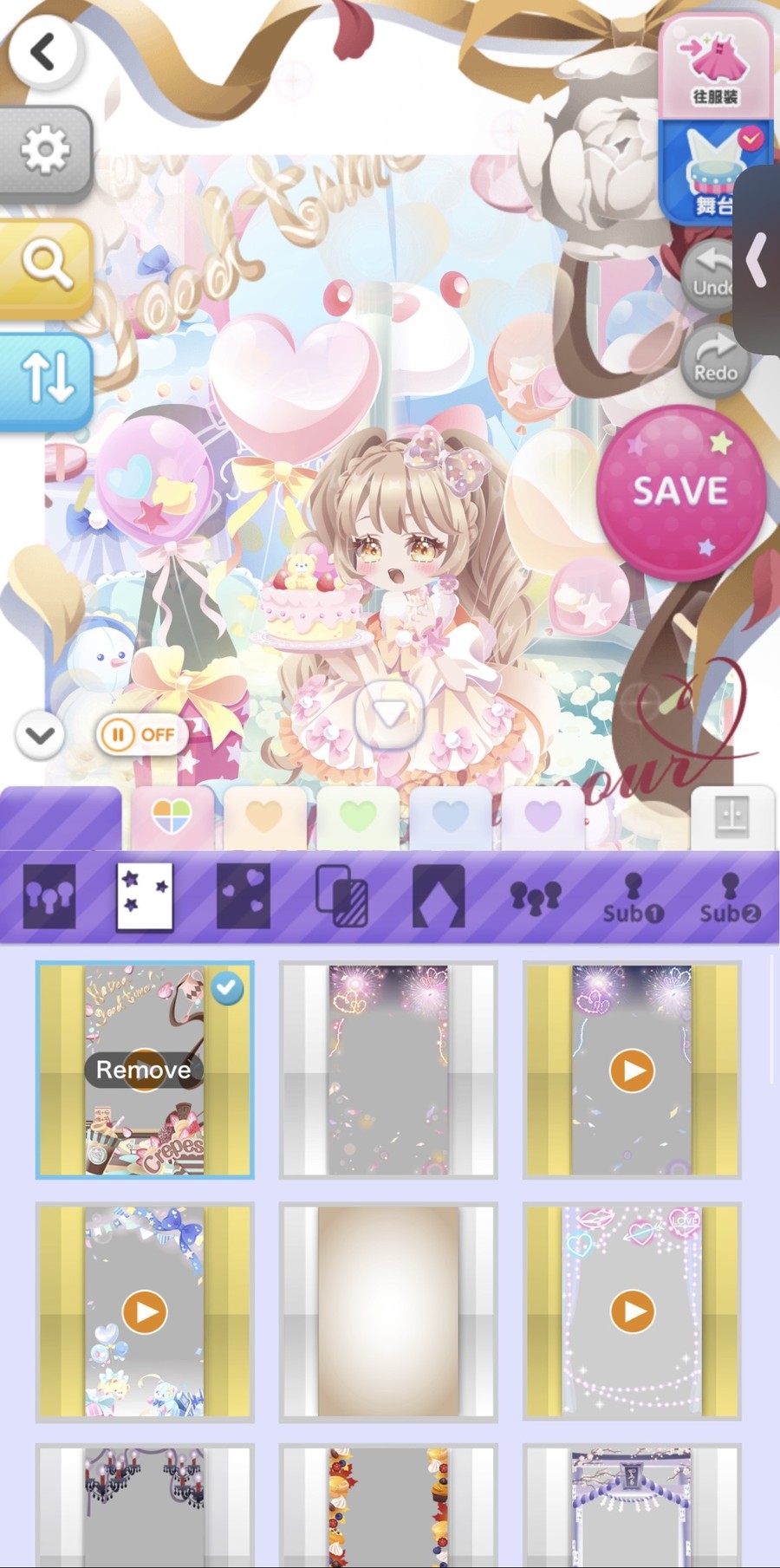Switch to the pink dress outfit mode
Image resolution: width=780 pixels, height=1568 pixels.
(x=714, y=69)
